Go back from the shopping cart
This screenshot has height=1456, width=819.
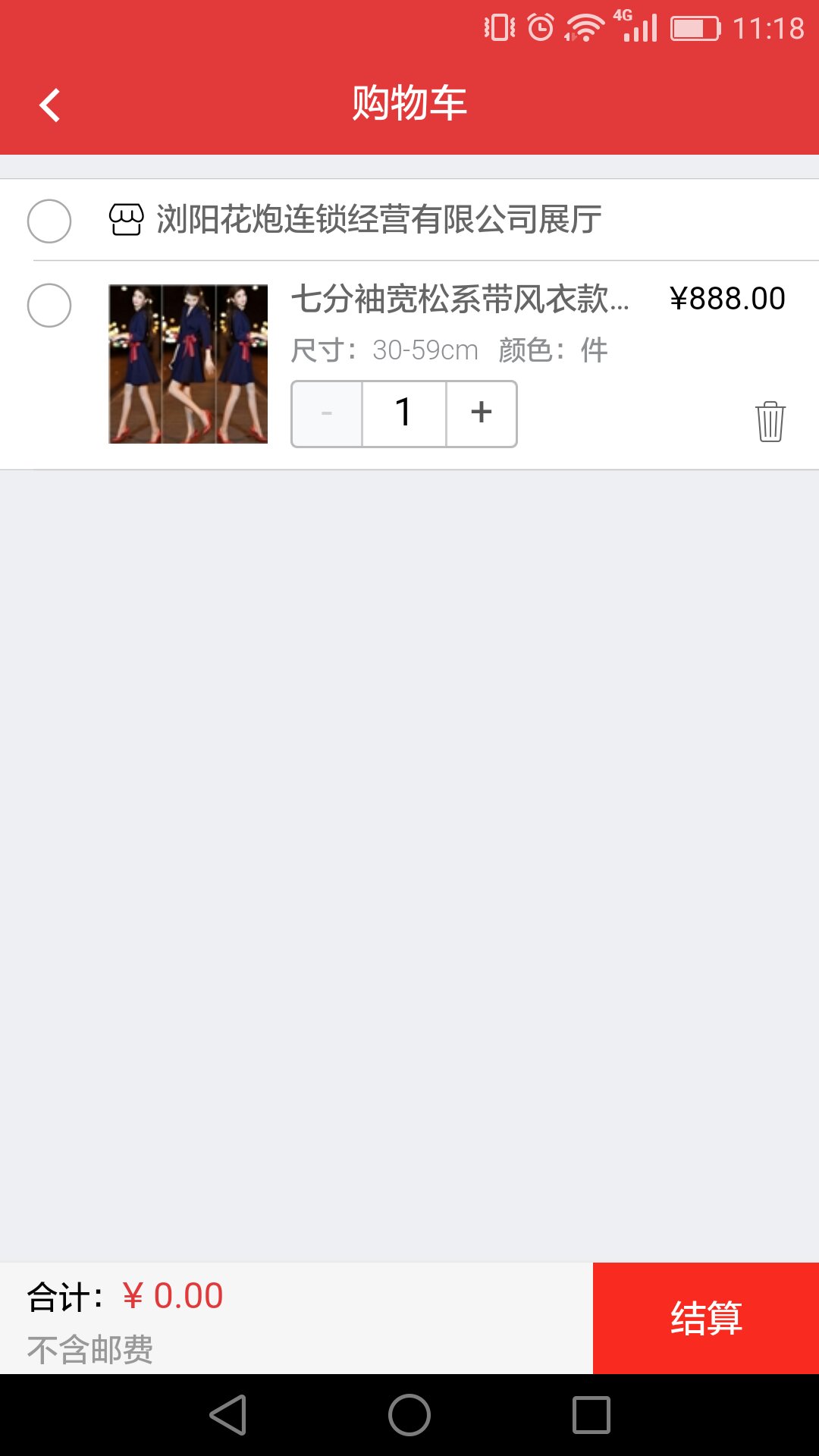(x=50, y=105)
